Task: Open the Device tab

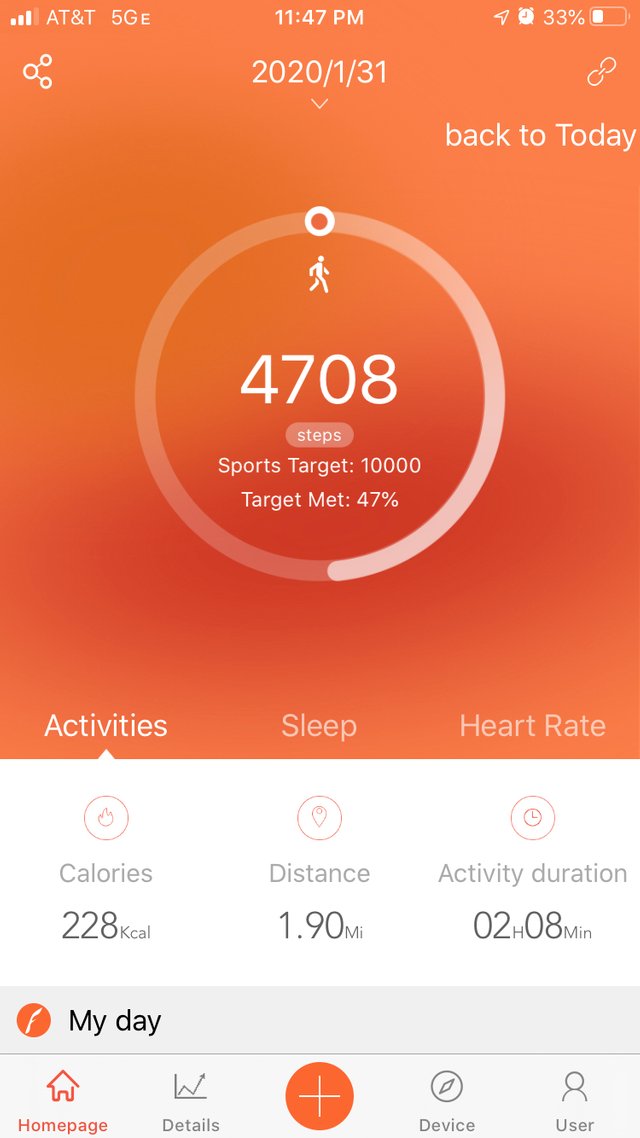Action: tap(447, 1102)
